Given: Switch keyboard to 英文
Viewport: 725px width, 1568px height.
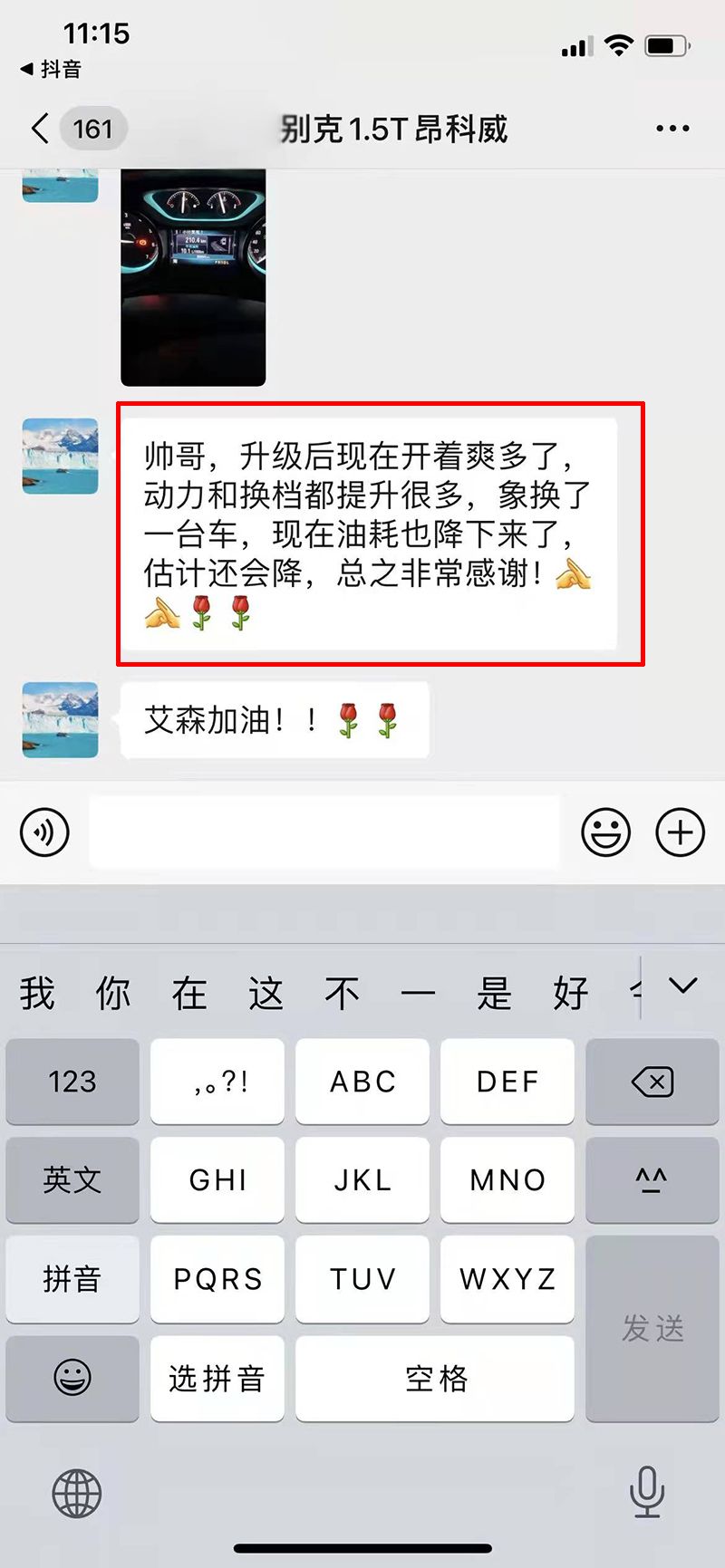Looking at the screenshot, I should [72, 1179].
